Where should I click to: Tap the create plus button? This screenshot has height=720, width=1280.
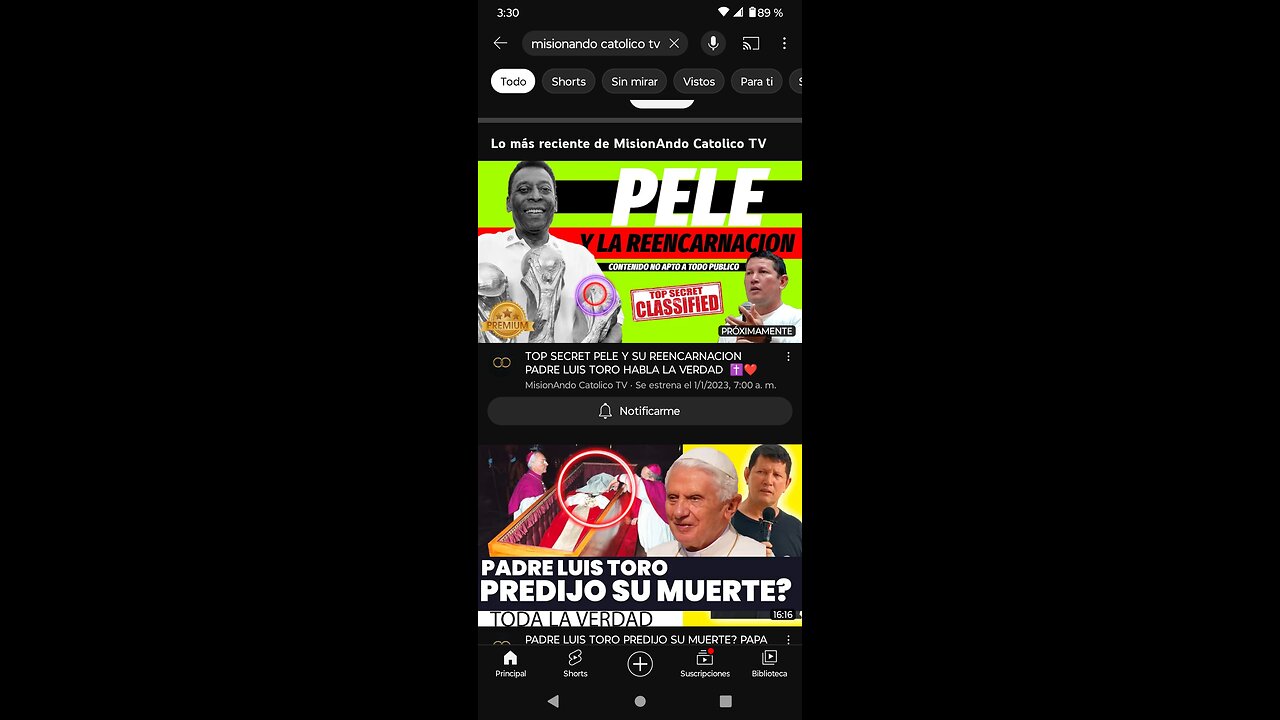click(x=640, y=664)
